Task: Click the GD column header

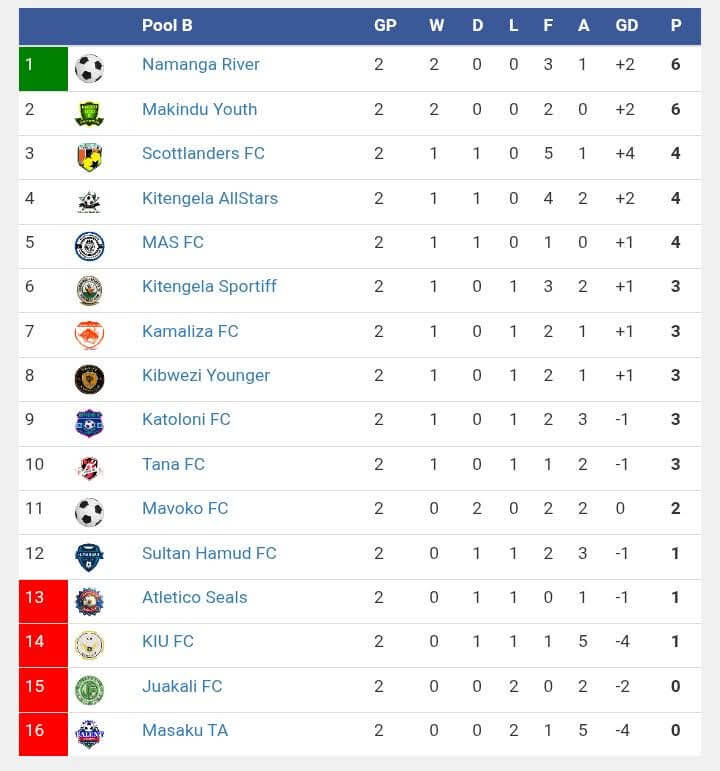Action: tap(627, 26)
